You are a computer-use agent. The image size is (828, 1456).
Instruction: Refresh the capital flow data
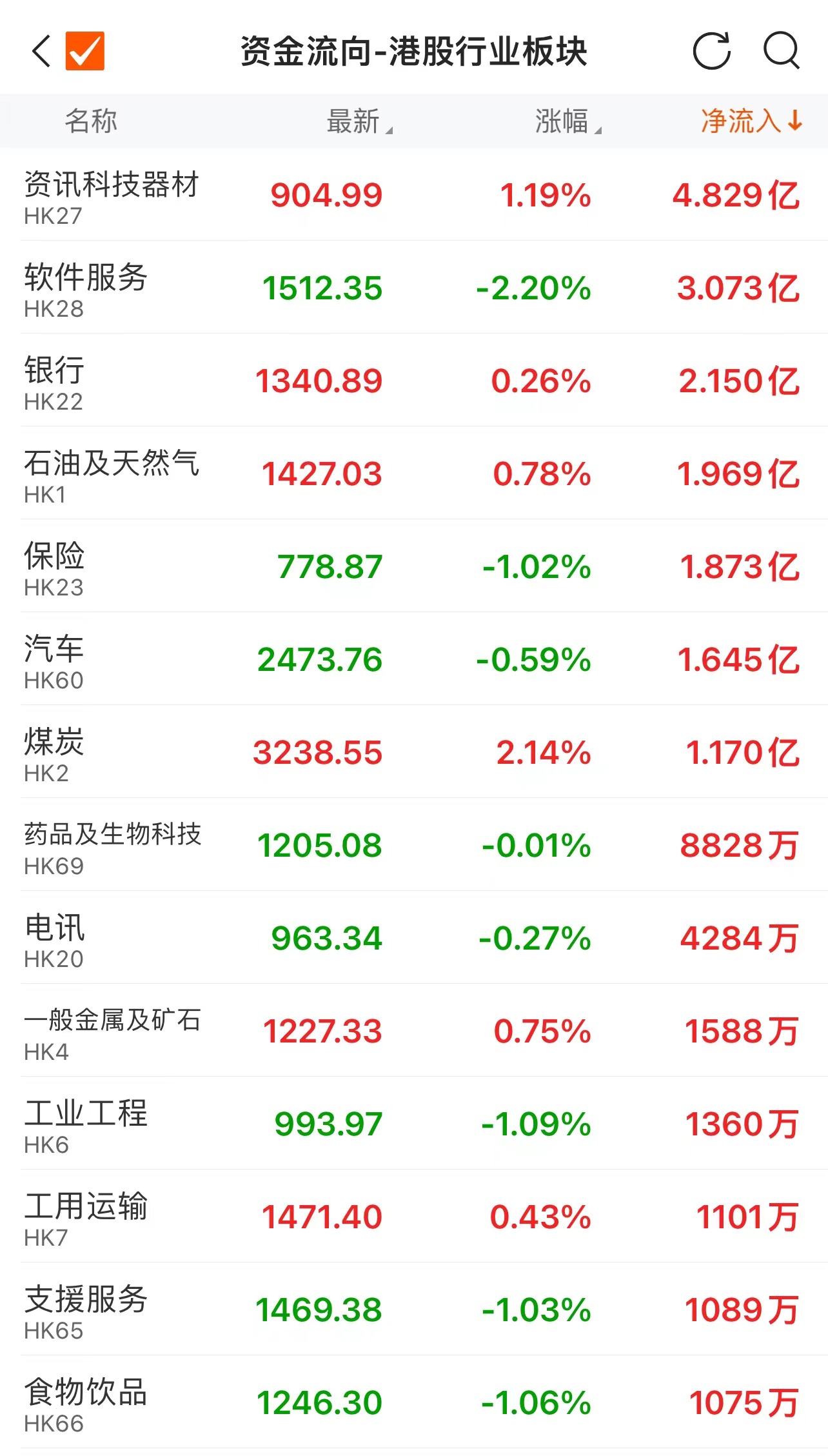pyautogui.click(x=711, y=51)
